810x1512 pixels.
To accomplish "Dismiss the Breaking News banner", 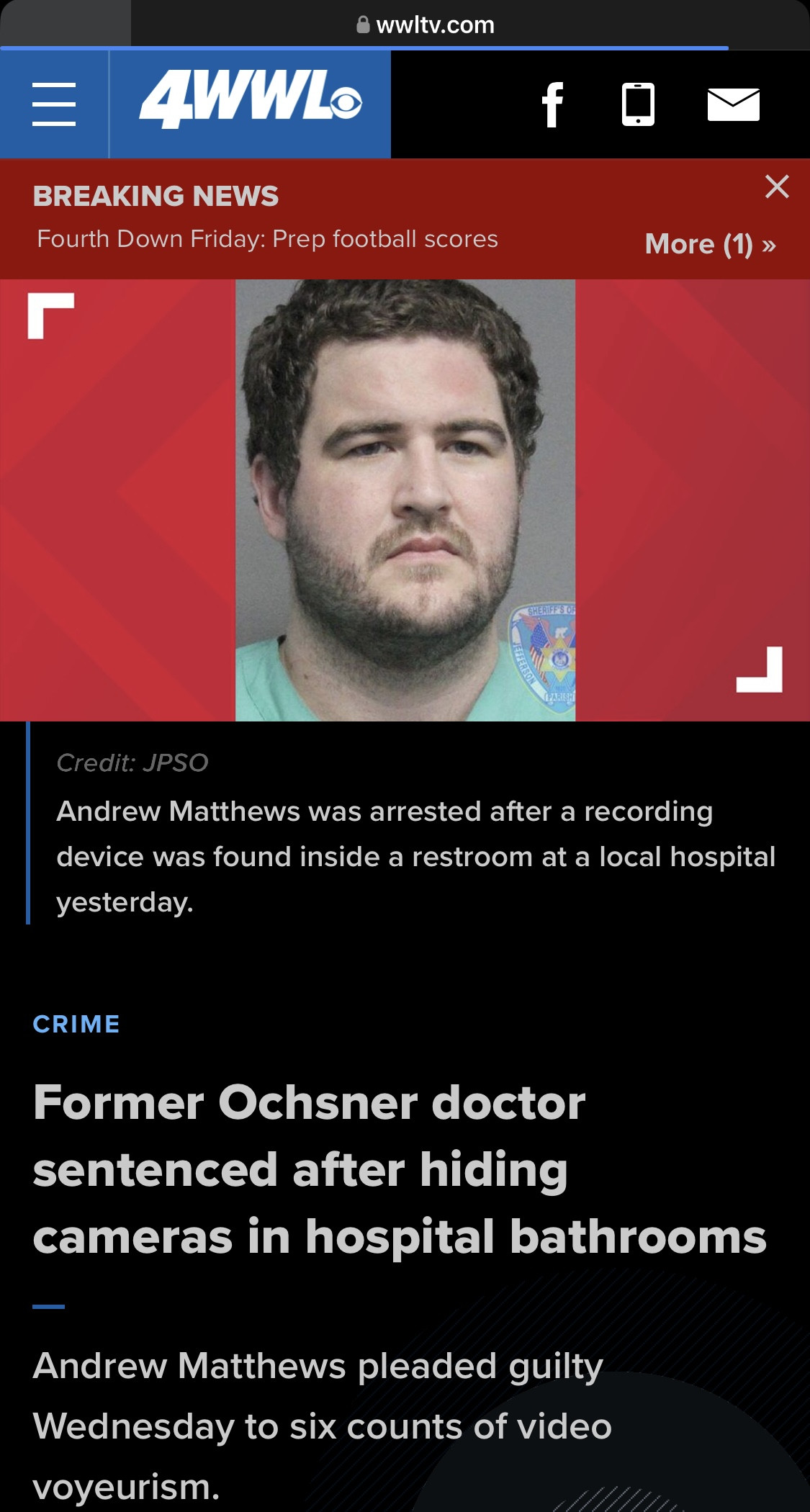I will (777, 186).
